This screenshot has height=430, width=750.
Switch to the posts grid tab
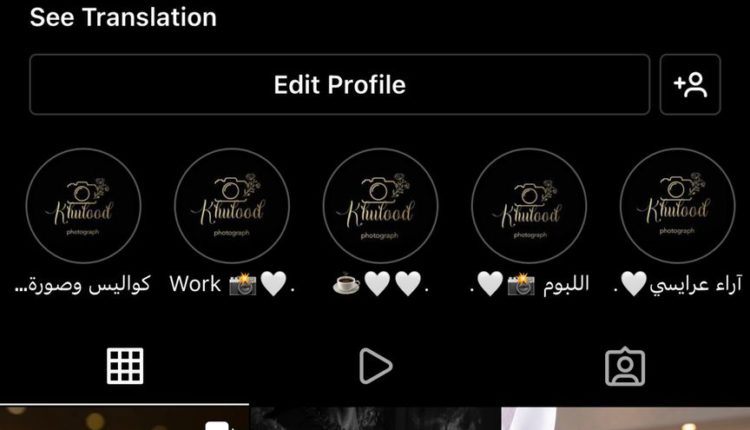click(x=125, y=367)
